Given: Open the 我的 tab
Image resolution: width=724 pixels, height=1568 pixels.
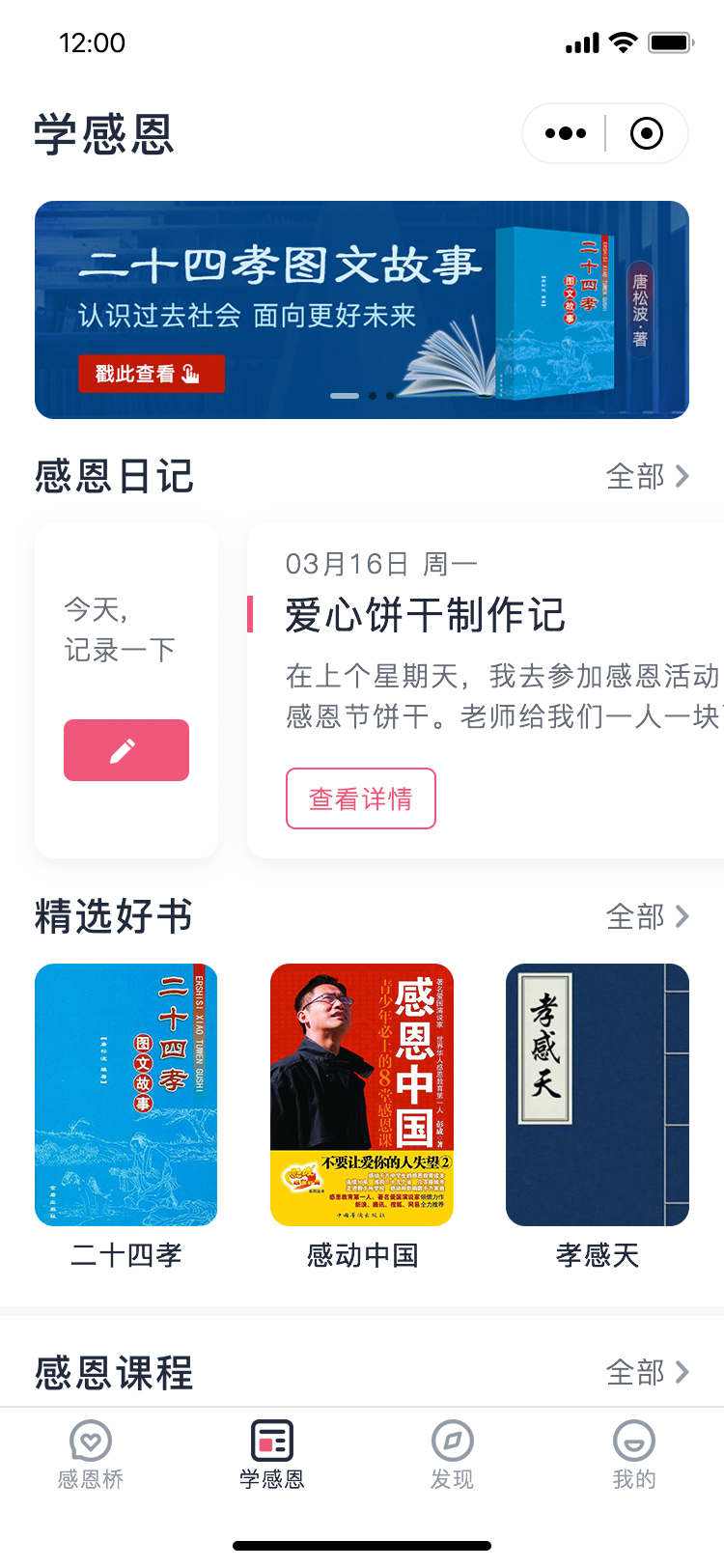Looking at the screenshot, I should [x=633, y=1454].
